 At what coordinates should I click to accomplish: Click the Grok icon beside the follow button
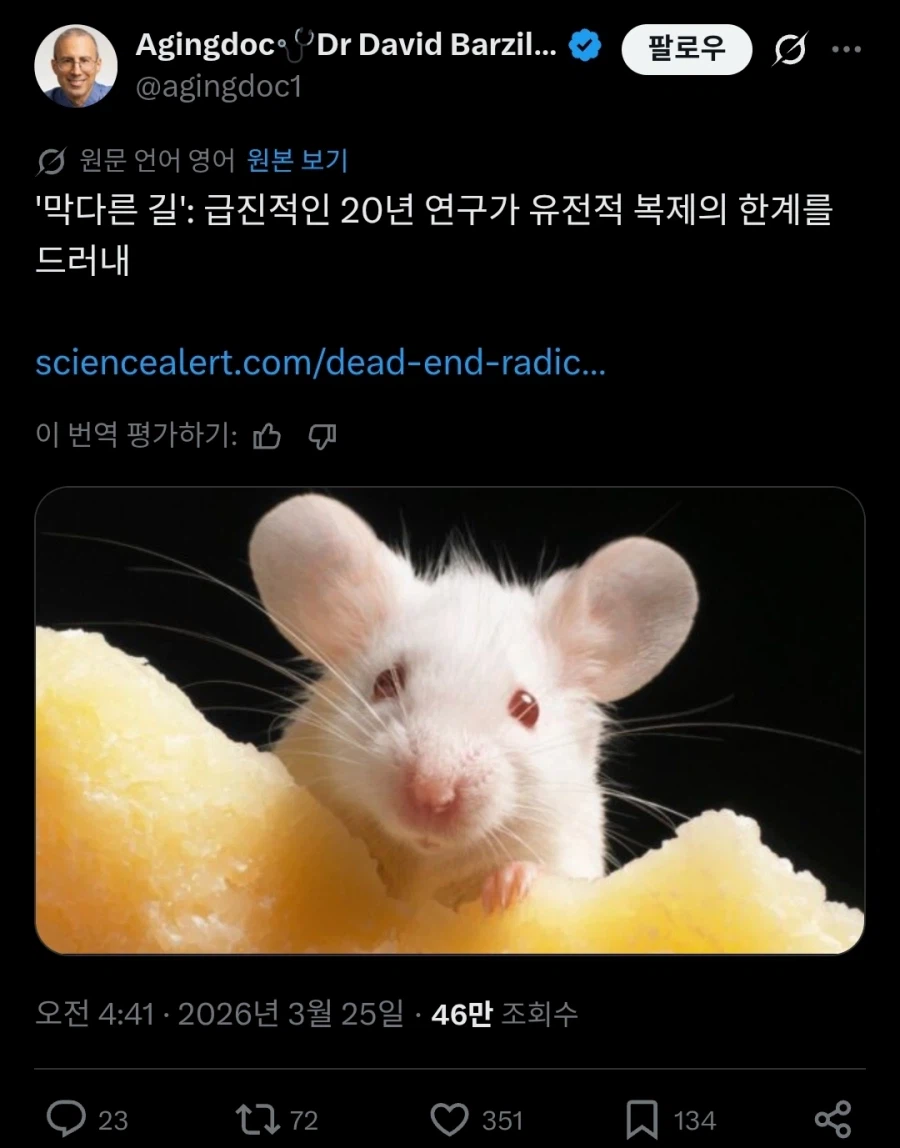[x=790, y=48]
